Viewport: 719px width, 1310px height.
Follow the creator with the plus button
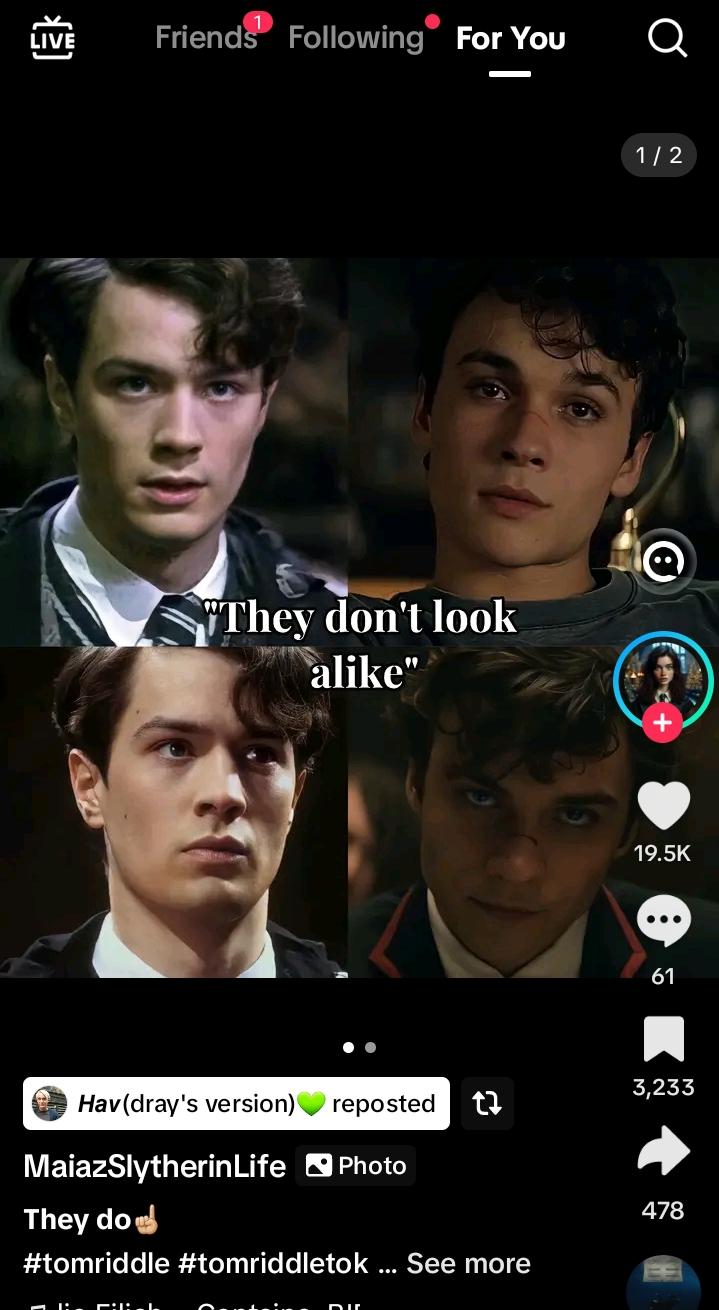click(x=662, y=723)
